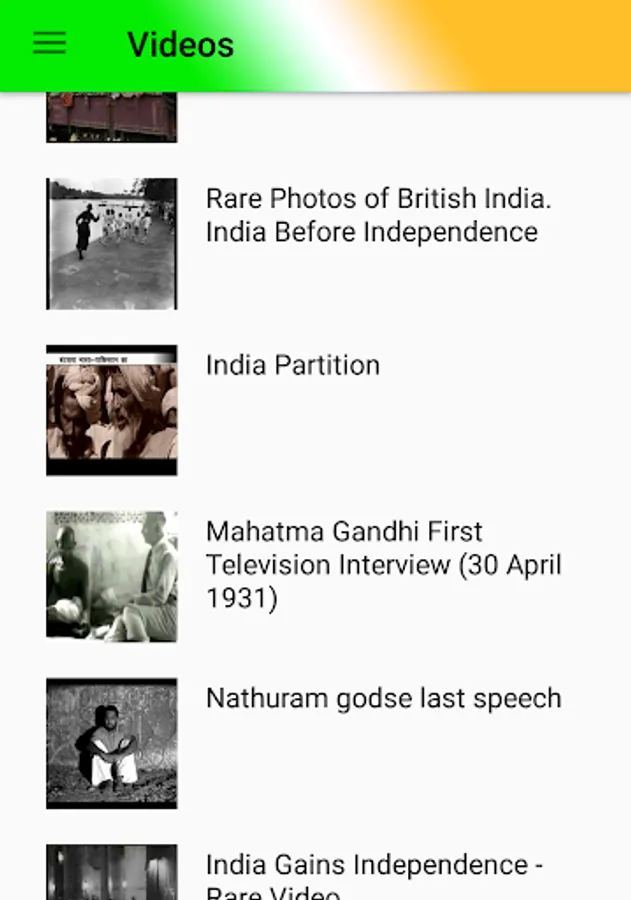Open the navigation drawer menu
631x900 pixels.
pos(49,43)
